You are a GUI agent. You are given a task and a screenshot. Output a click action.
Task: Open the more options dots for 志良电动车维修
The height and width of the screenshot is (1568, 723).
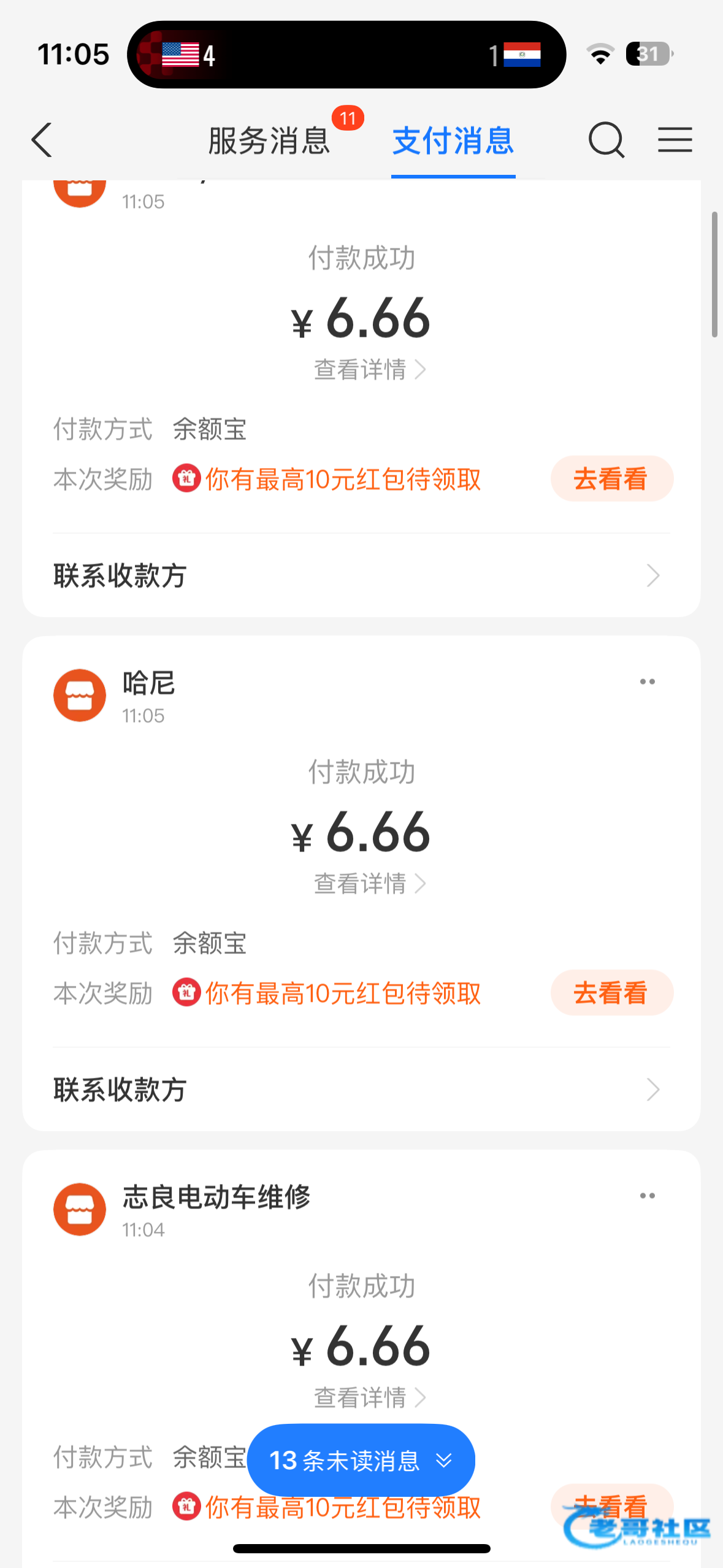pos(647,1195)
